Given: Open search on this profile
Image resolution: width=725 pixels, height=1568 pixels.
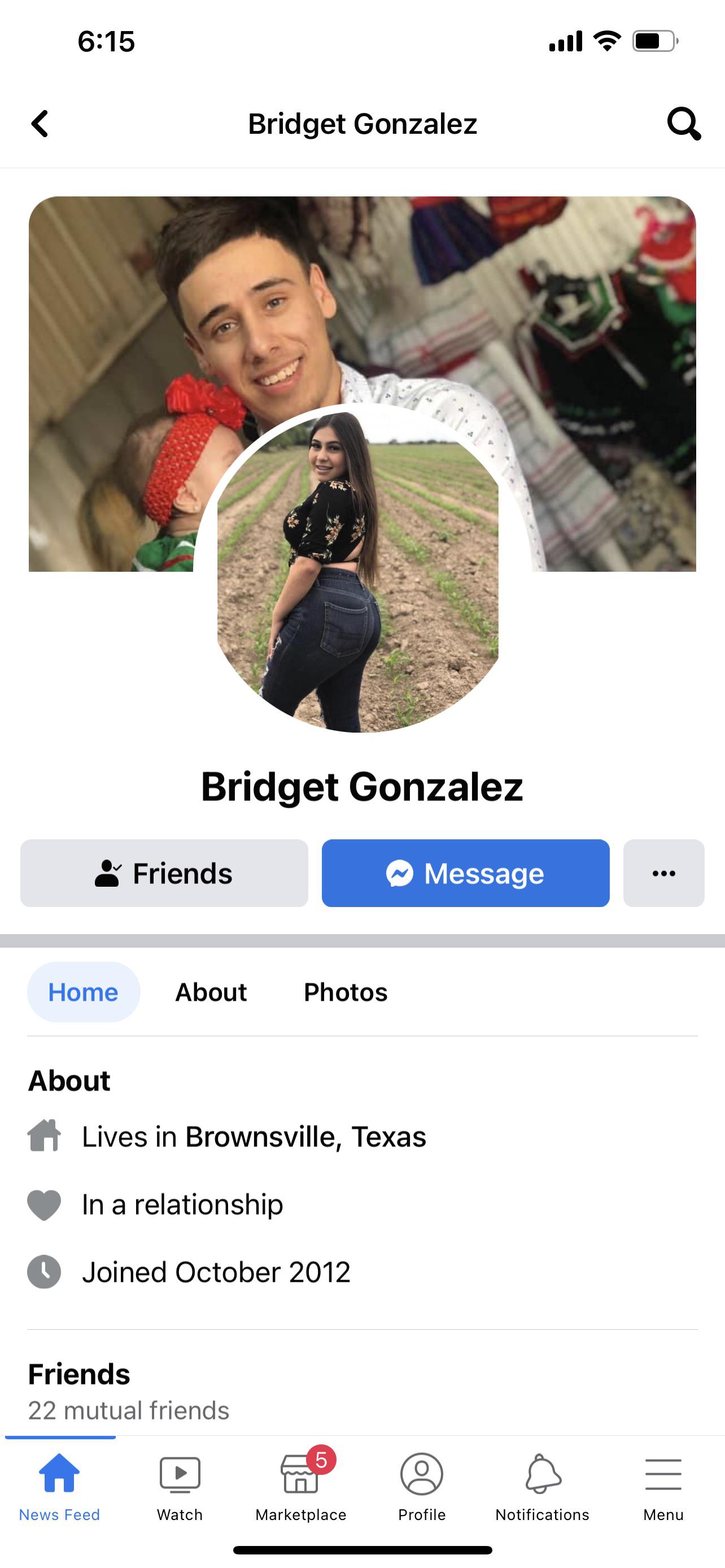Looking at the screenshot, I should pyautogui.click(x=684, y=124).
